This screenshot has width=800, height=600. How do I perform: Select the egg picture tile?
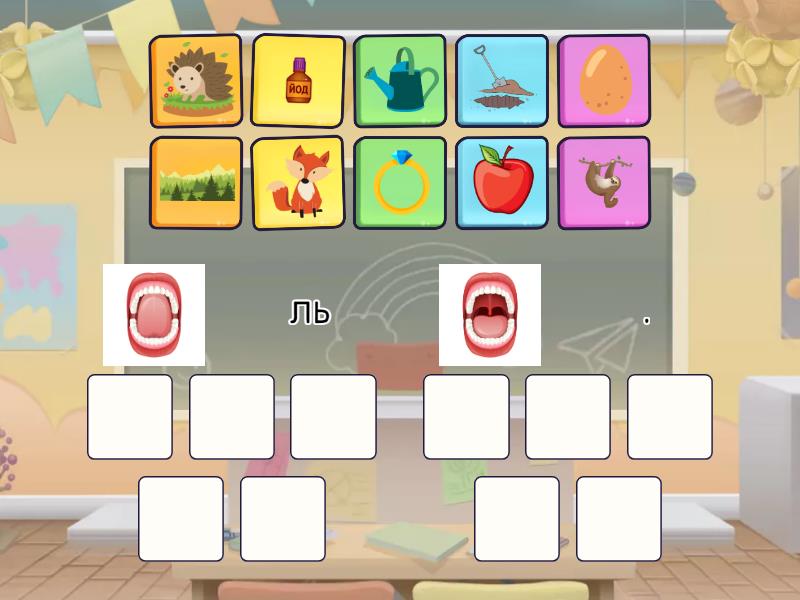(604, 81)
